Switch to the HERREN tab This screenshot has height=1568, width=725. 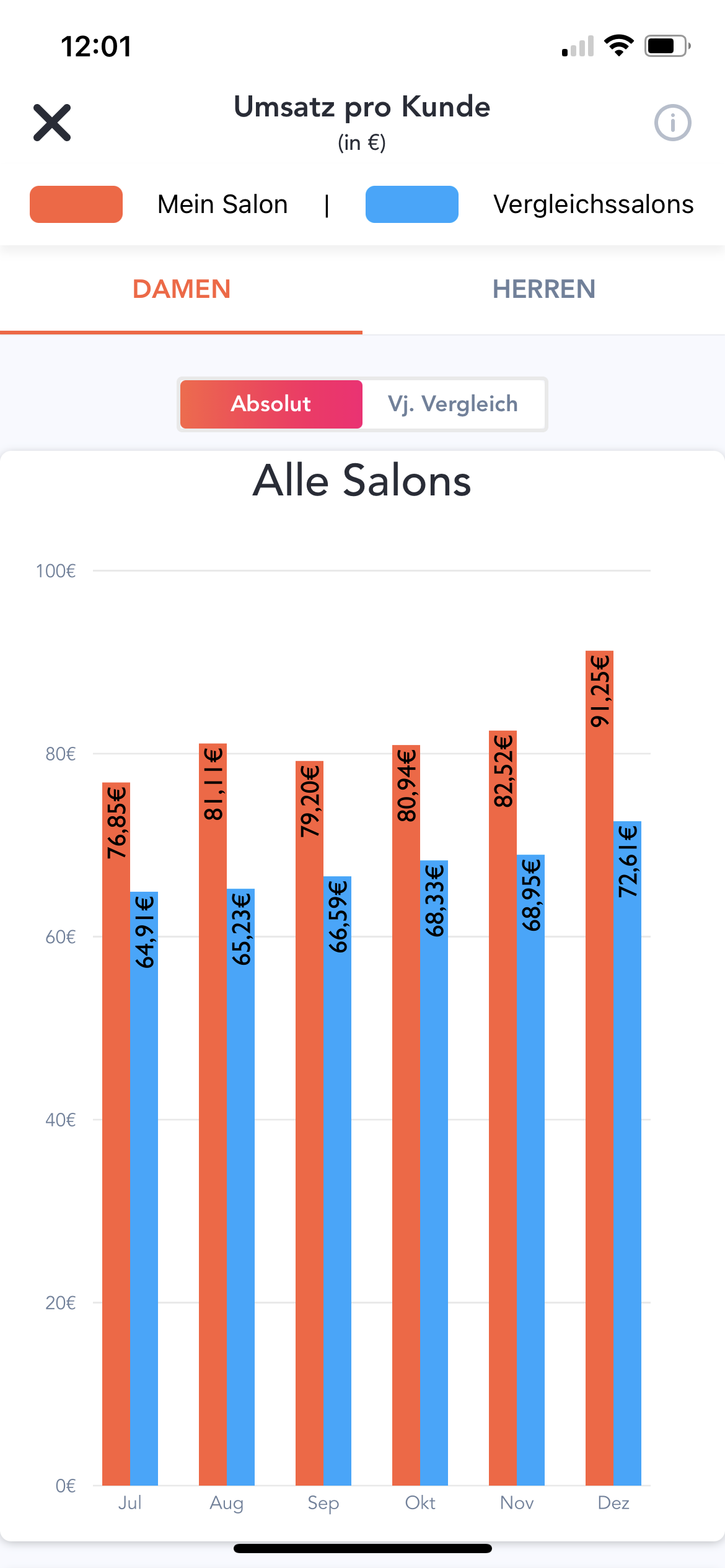point(543,289)
